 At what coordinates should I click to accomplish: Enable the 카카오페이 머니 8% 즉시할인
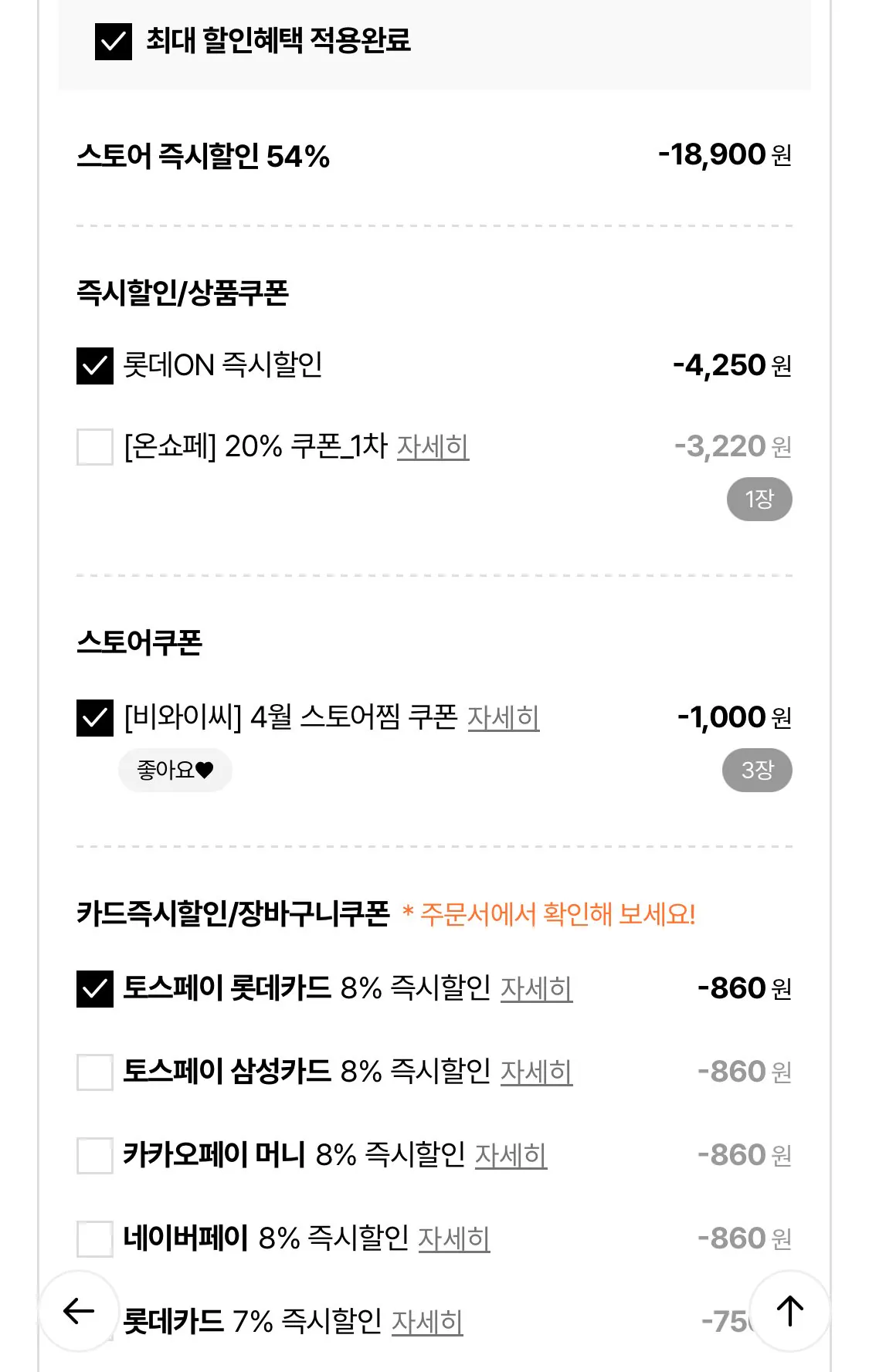(x=93, y=1155)
